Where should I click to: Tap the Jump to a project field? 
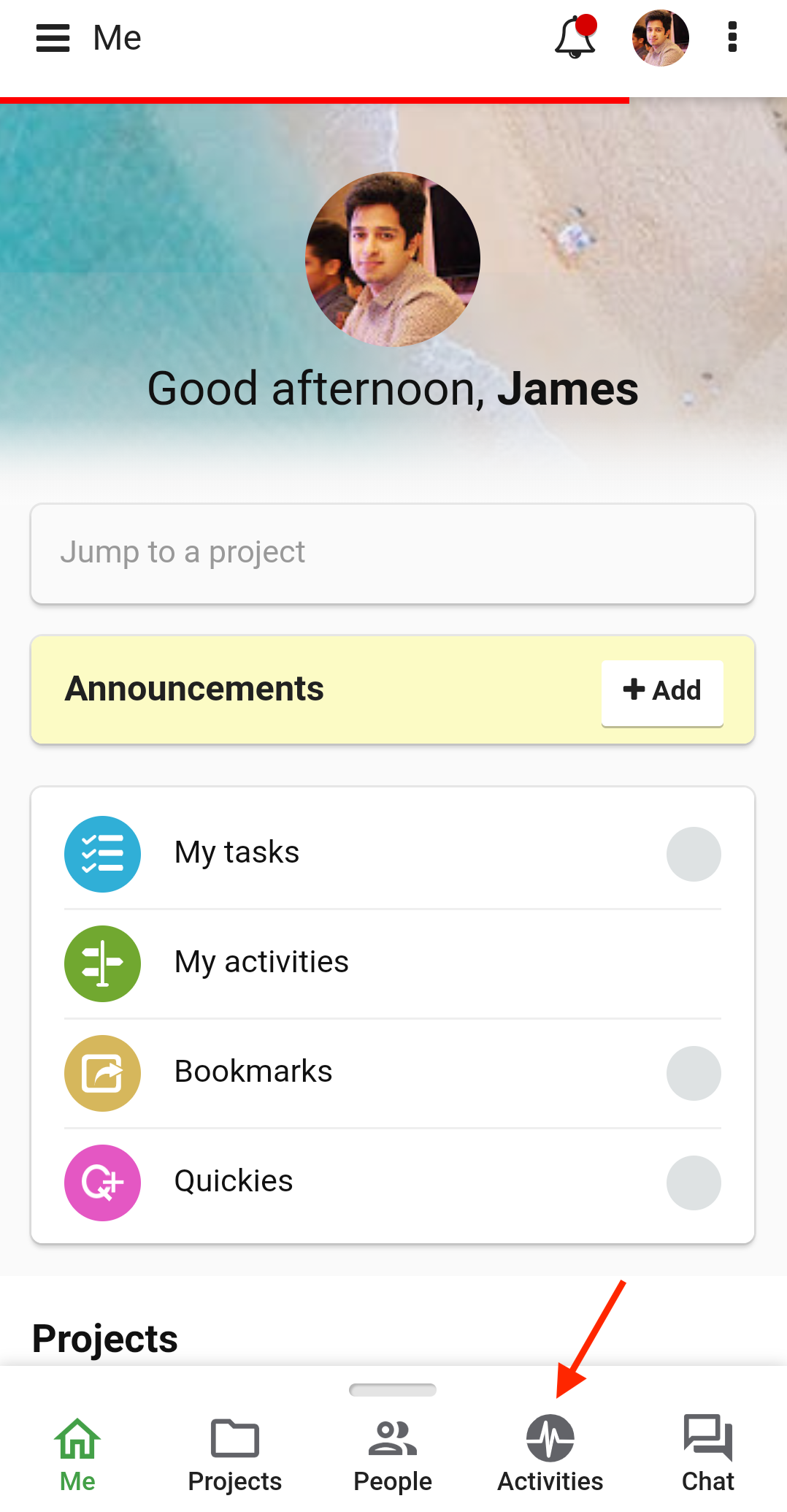tap(393, 554)
